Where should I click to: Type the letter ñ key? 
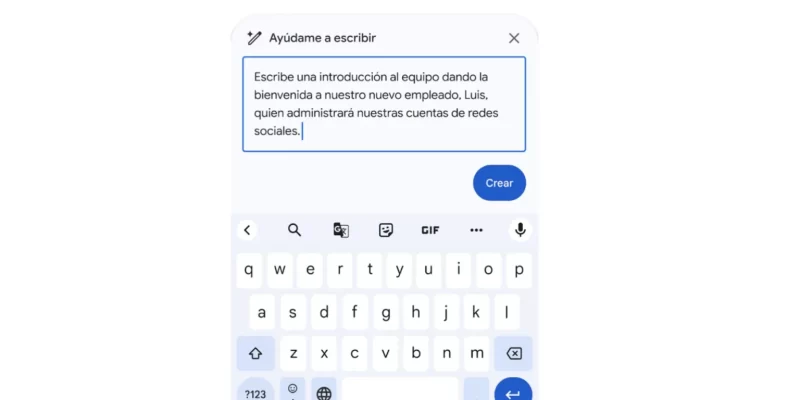click(x=507, y=311)
